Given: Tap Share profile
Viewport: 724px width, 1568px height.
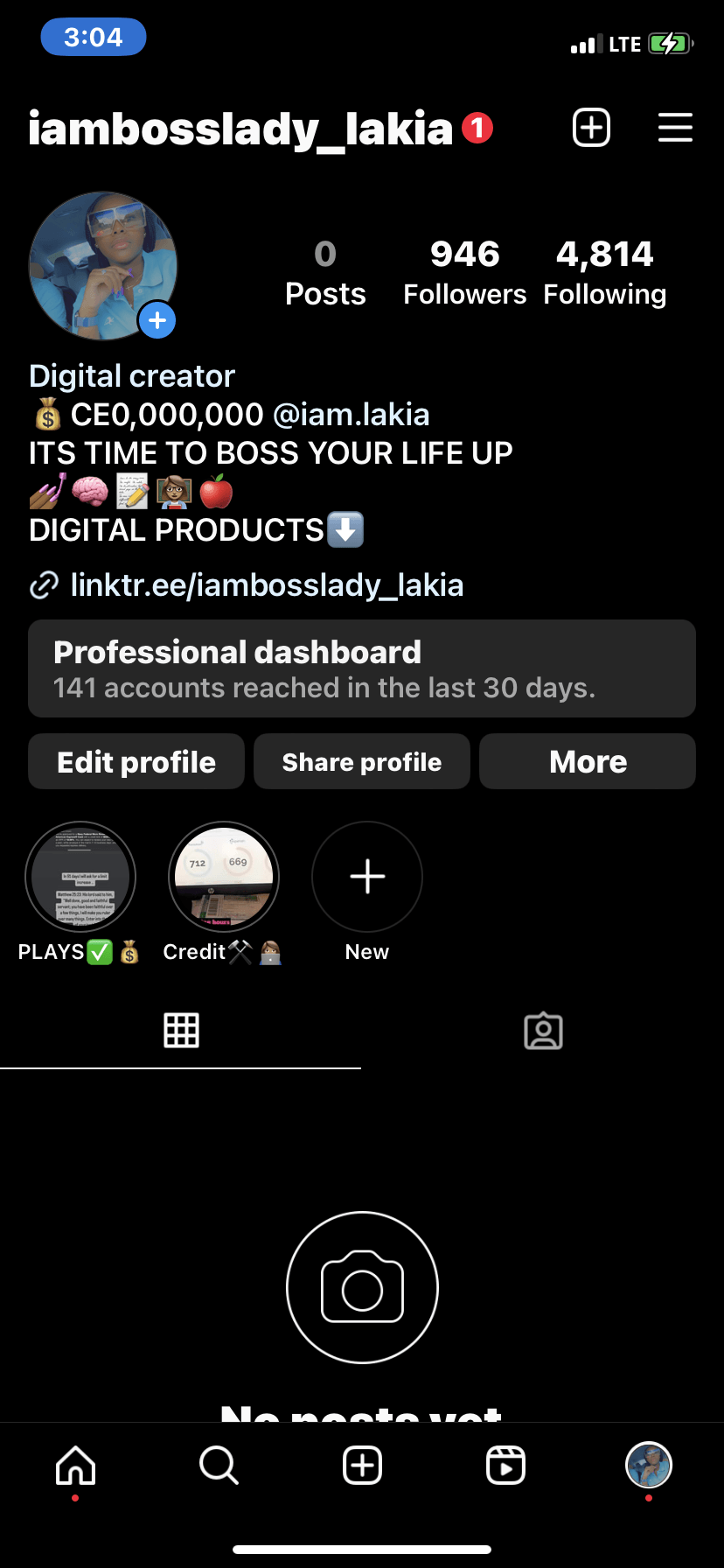Looking at the screenshot, I should pos(362,762).
